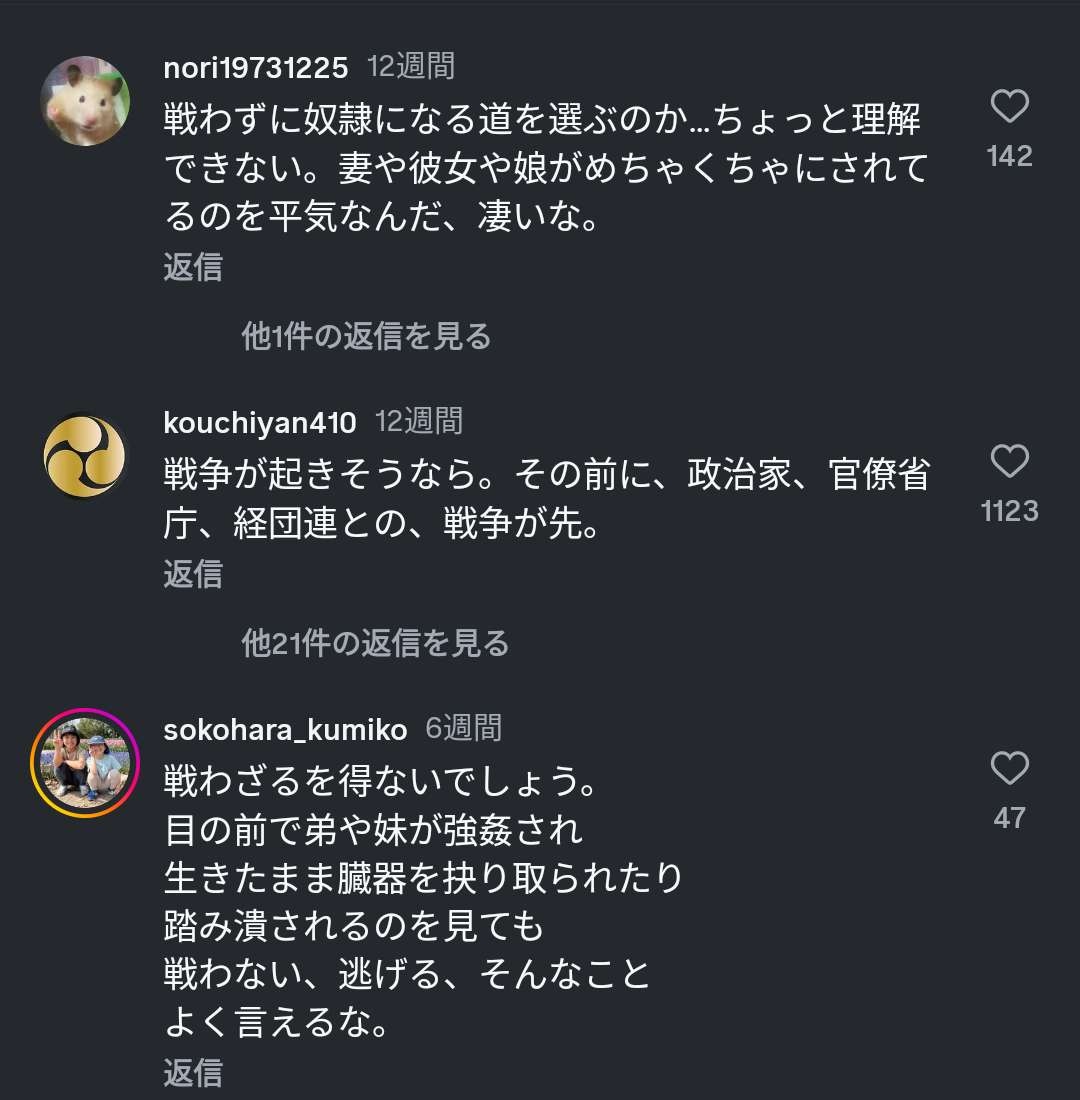This screenshot has width=1080, height=1100.
Task: Expand 他1件の返信を見る replies
Action: (x=366, y=337)
